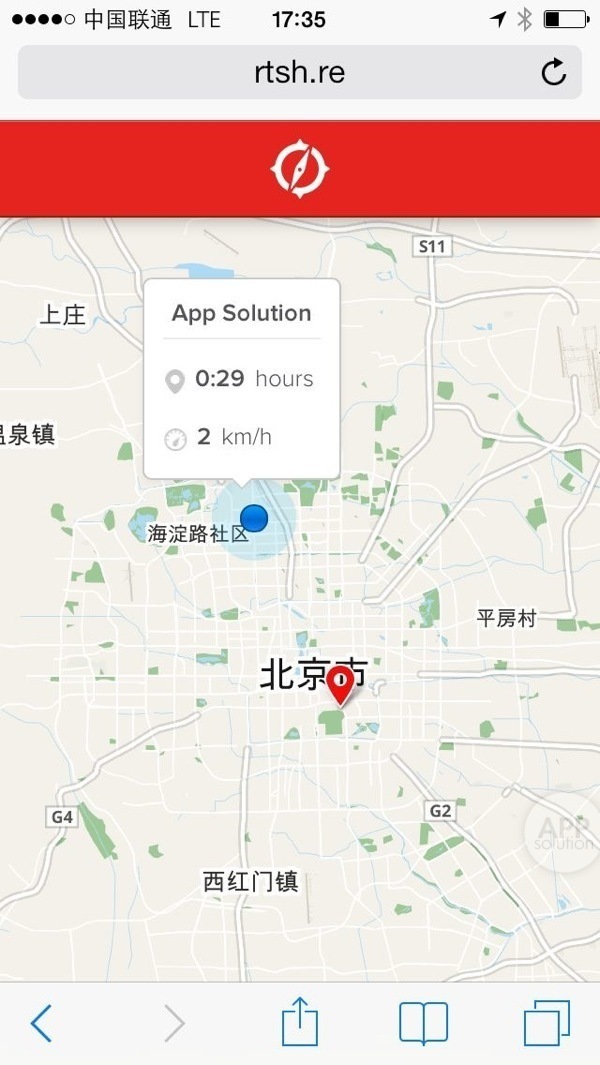
Task: Open the Safari share sheet
Action: coord(300,1023)
